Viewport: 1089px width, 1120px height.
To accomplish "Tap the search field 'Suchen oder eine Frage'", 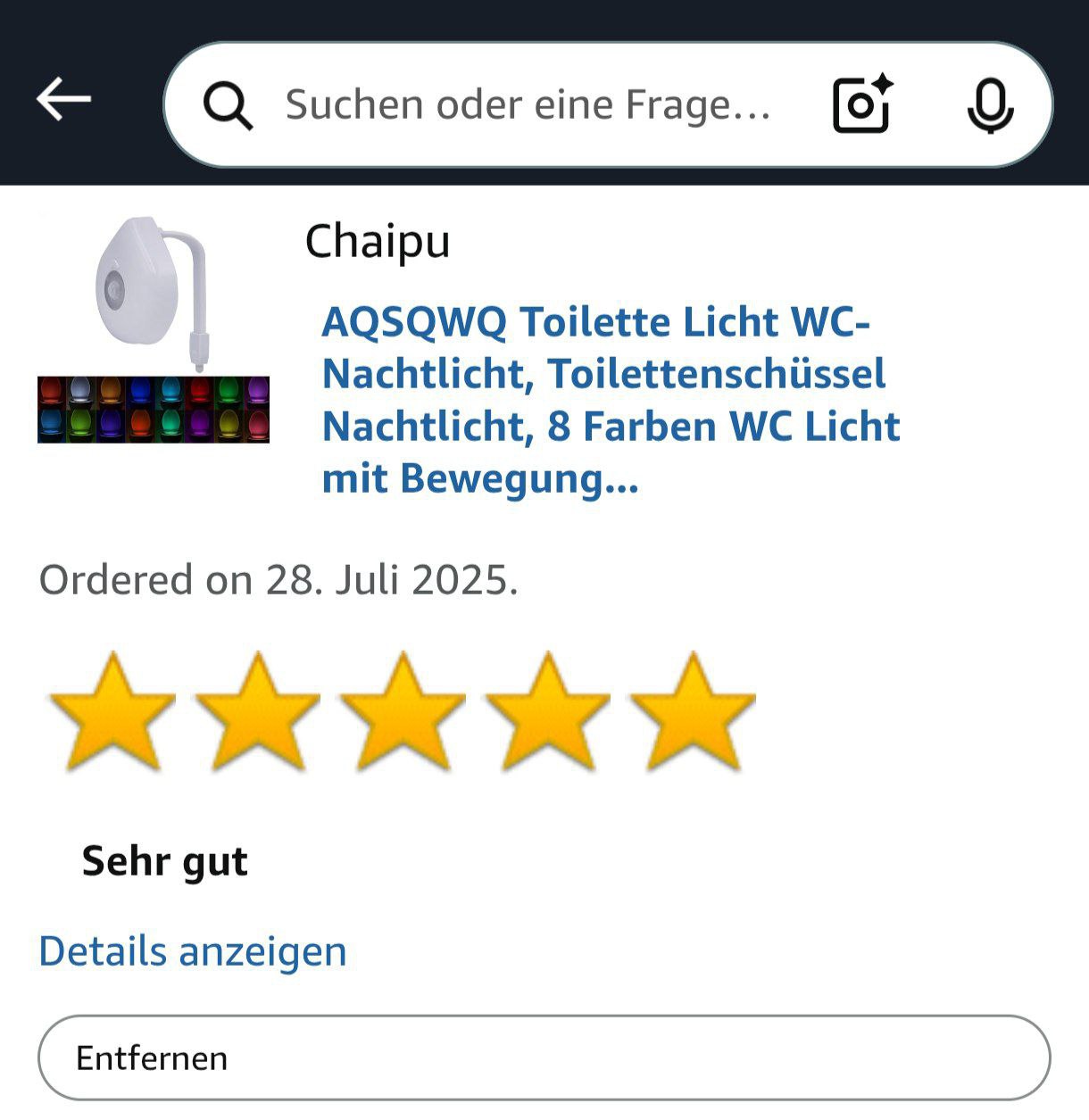I will point(527,104).
